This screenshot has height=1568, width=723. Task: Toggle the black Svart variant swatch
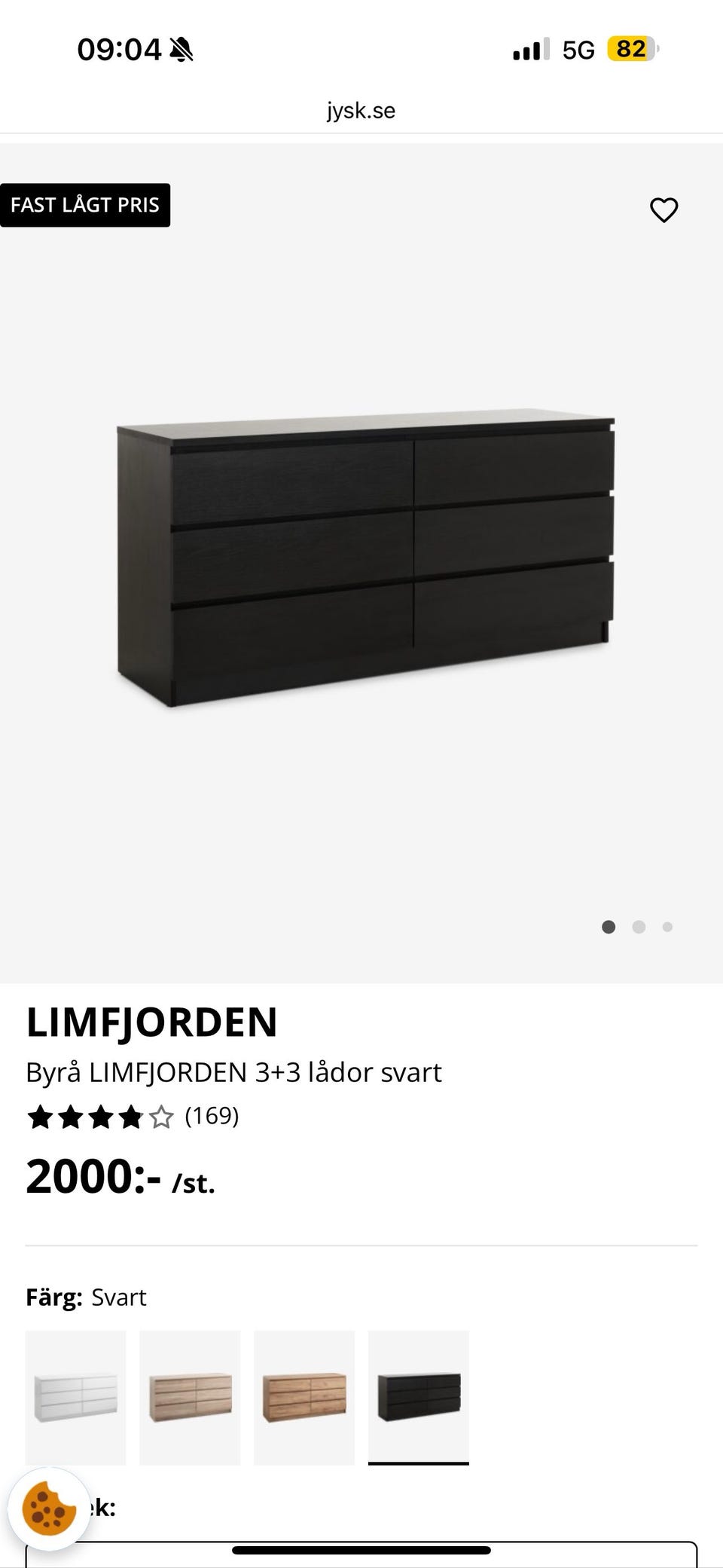pyautogui.click(x=419, y=1399)
